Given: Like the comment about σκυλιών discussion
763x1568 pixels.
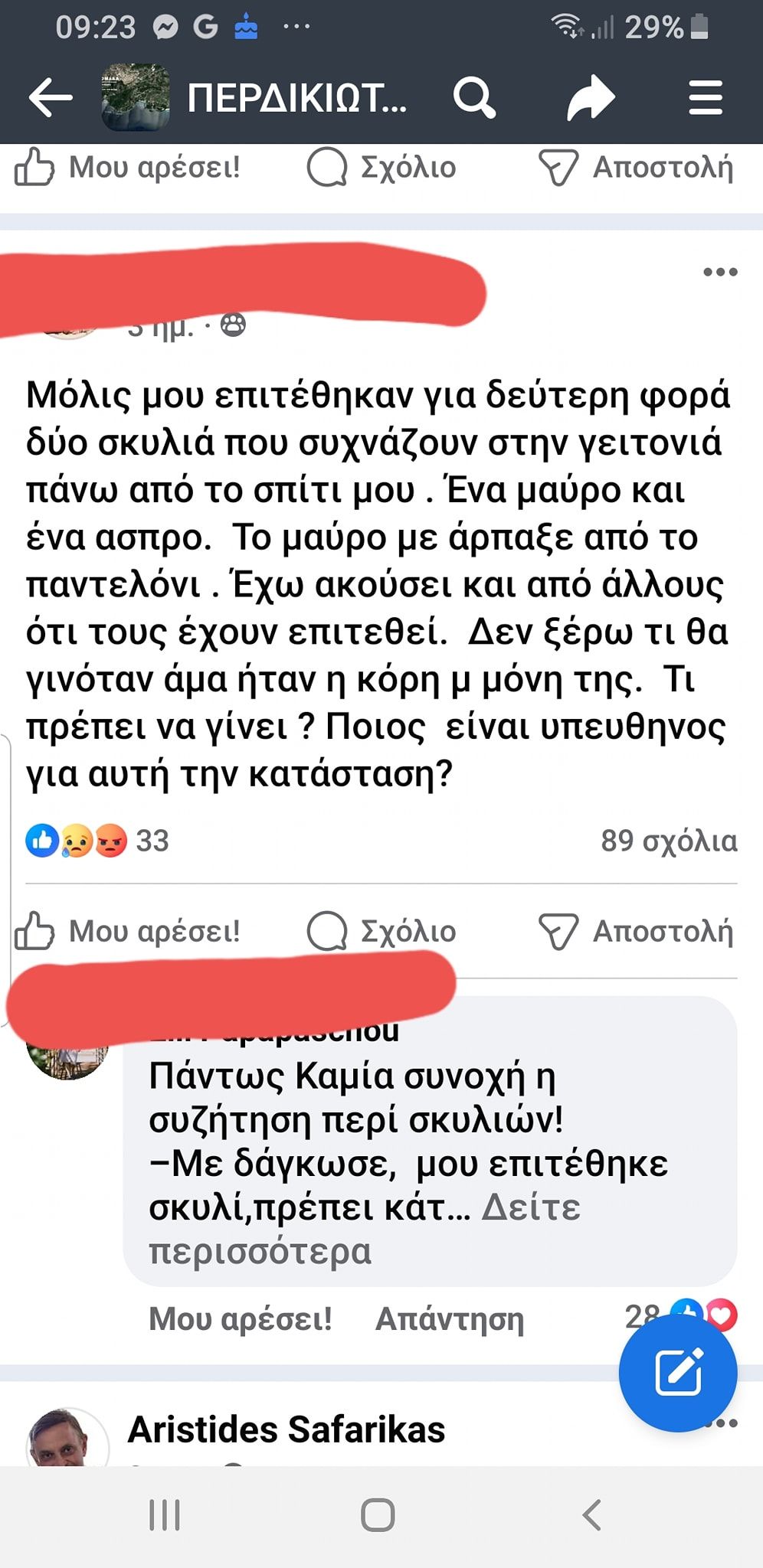Looking at the screenshot, I should 240,1318.
